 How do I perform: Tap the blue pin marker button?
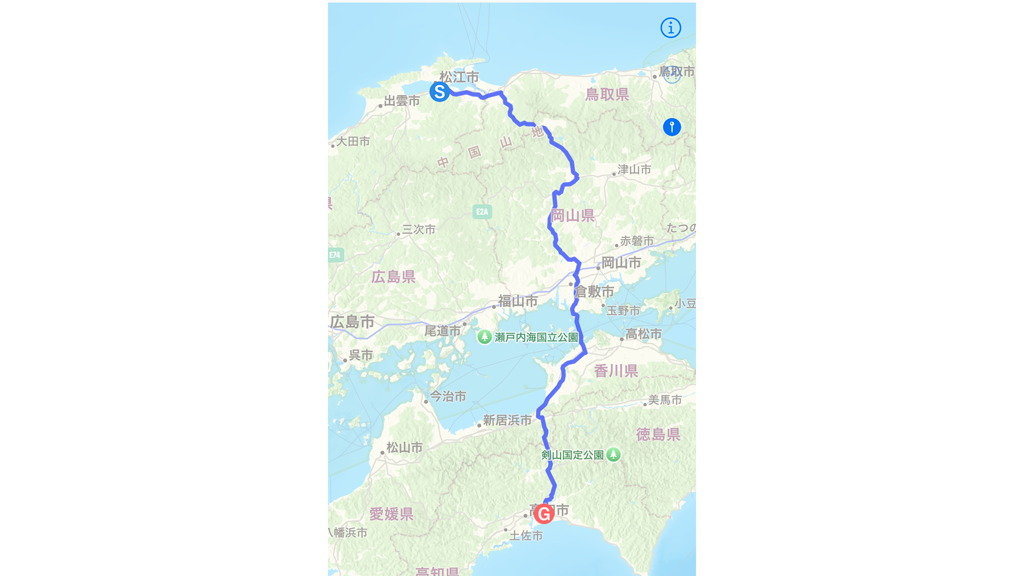coord(672,127)
